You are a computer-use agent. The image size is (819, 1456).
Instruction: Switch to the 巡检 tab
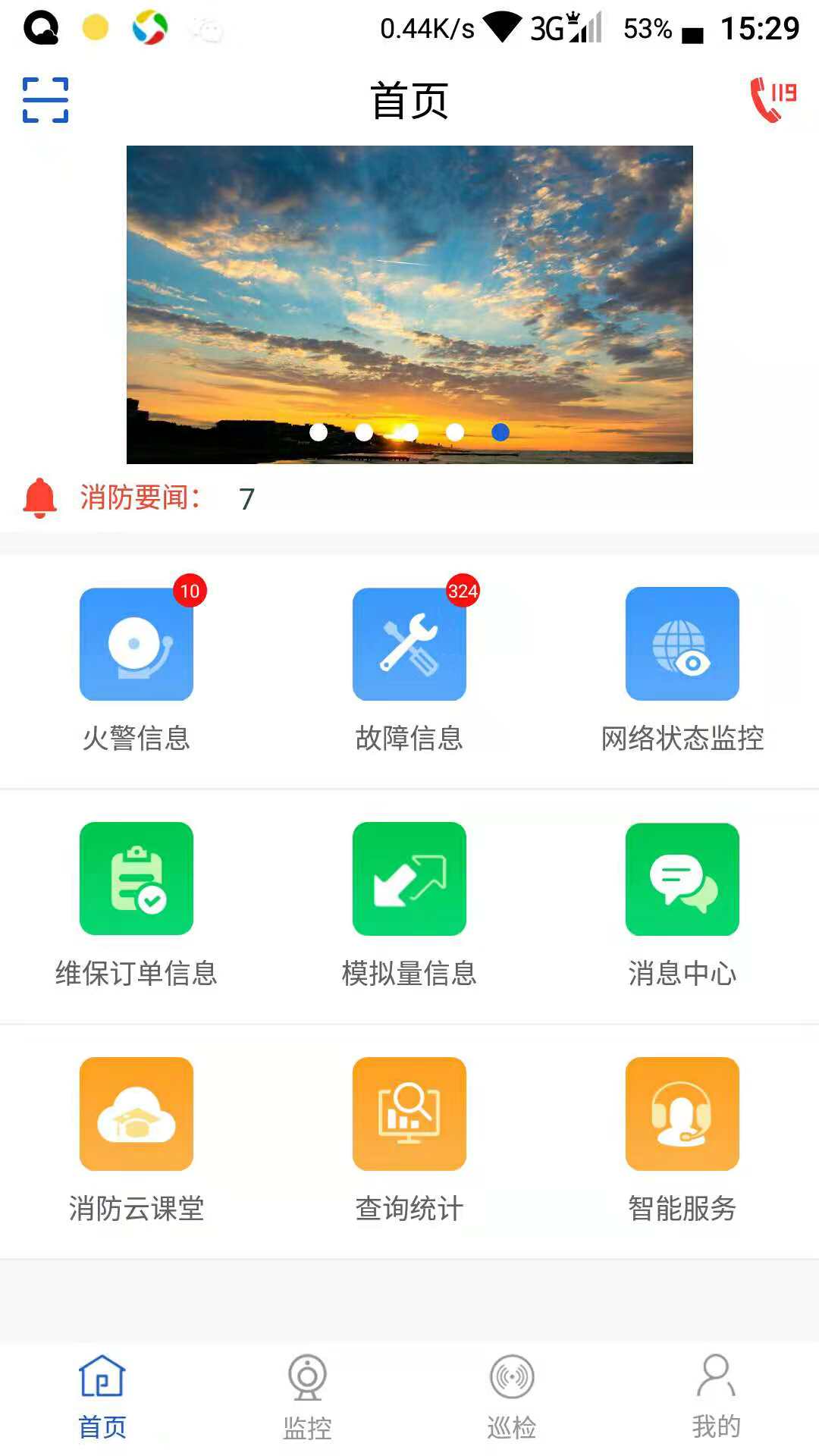pos(512,1397)
